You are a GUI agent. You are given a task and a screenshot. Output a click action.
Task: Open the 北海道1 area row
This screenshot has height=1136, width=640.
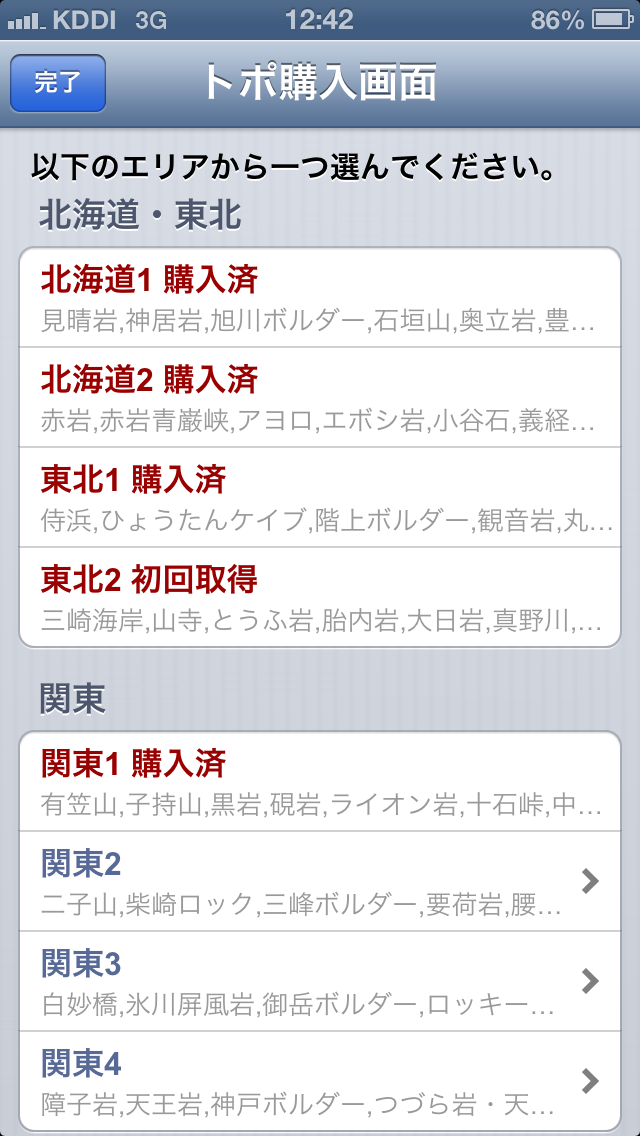coord(320,298)
